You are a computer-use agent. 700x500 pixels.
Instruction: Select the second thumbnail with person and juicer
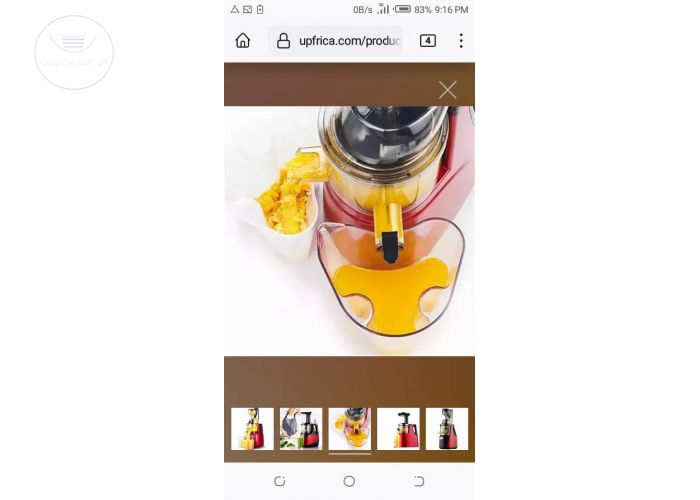click(300, 428)
